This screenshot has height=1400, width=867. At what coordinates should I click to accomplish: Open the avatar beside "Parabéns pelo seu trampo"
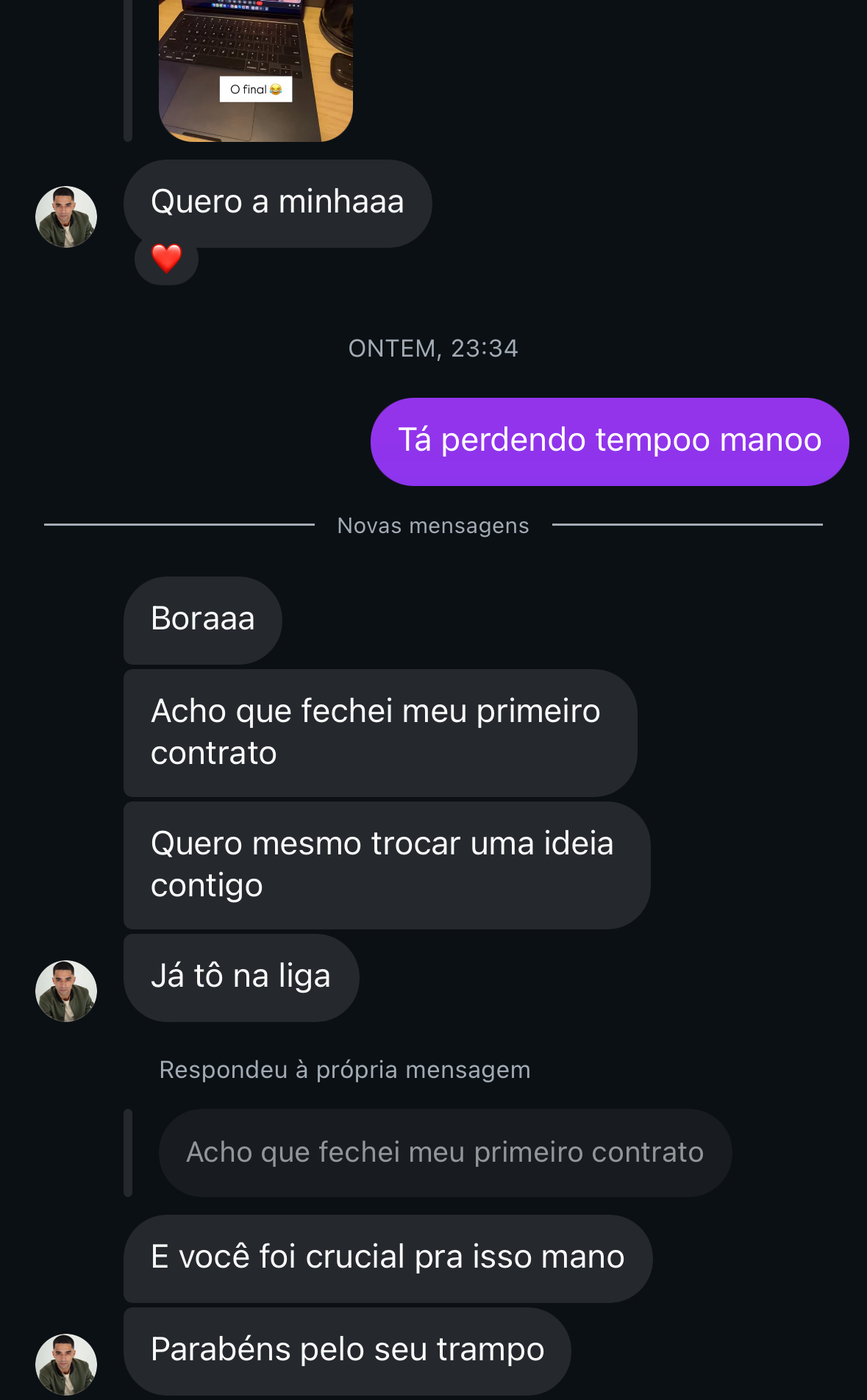(x=66, y=1365)
